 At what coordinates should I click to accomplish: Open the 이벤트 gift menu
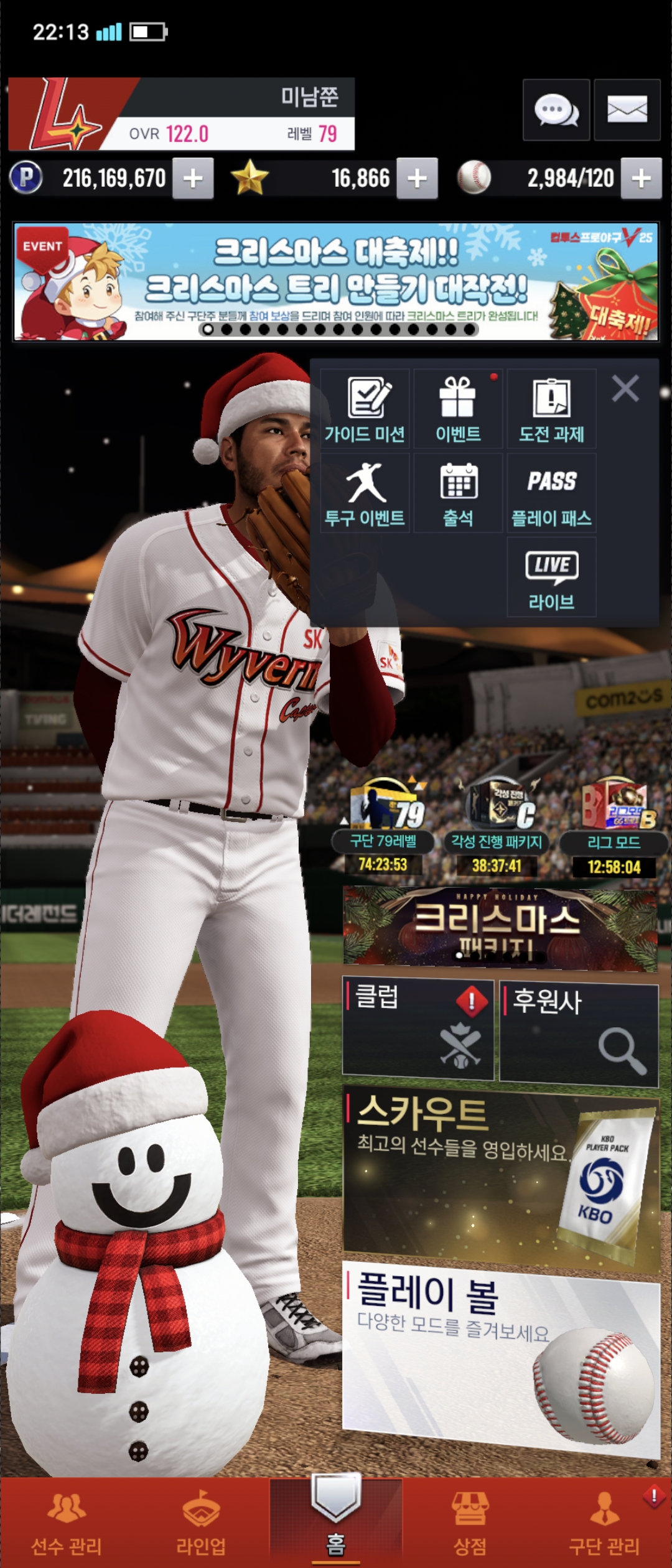pyautogui.click(x=458, y=409)
